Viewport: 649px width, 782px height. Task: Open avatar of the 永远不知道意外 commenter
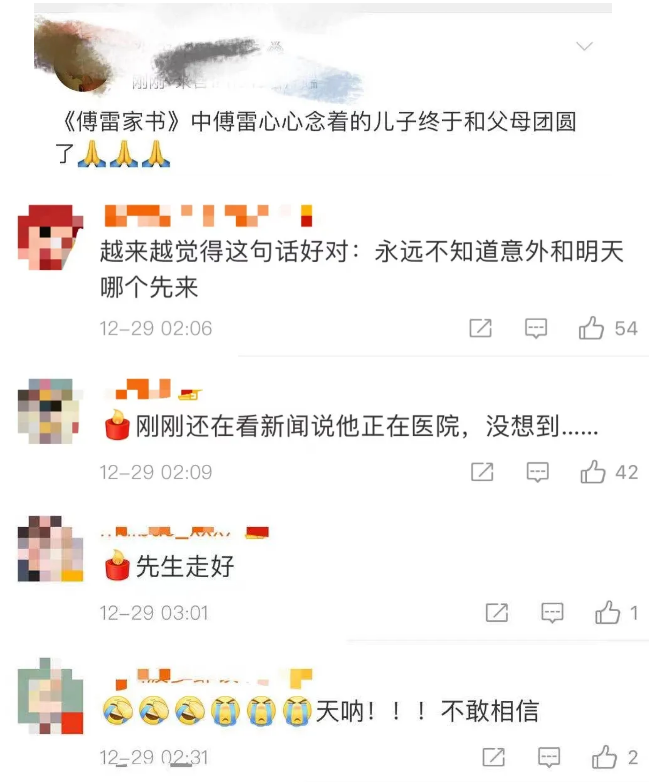coord(50,238)
